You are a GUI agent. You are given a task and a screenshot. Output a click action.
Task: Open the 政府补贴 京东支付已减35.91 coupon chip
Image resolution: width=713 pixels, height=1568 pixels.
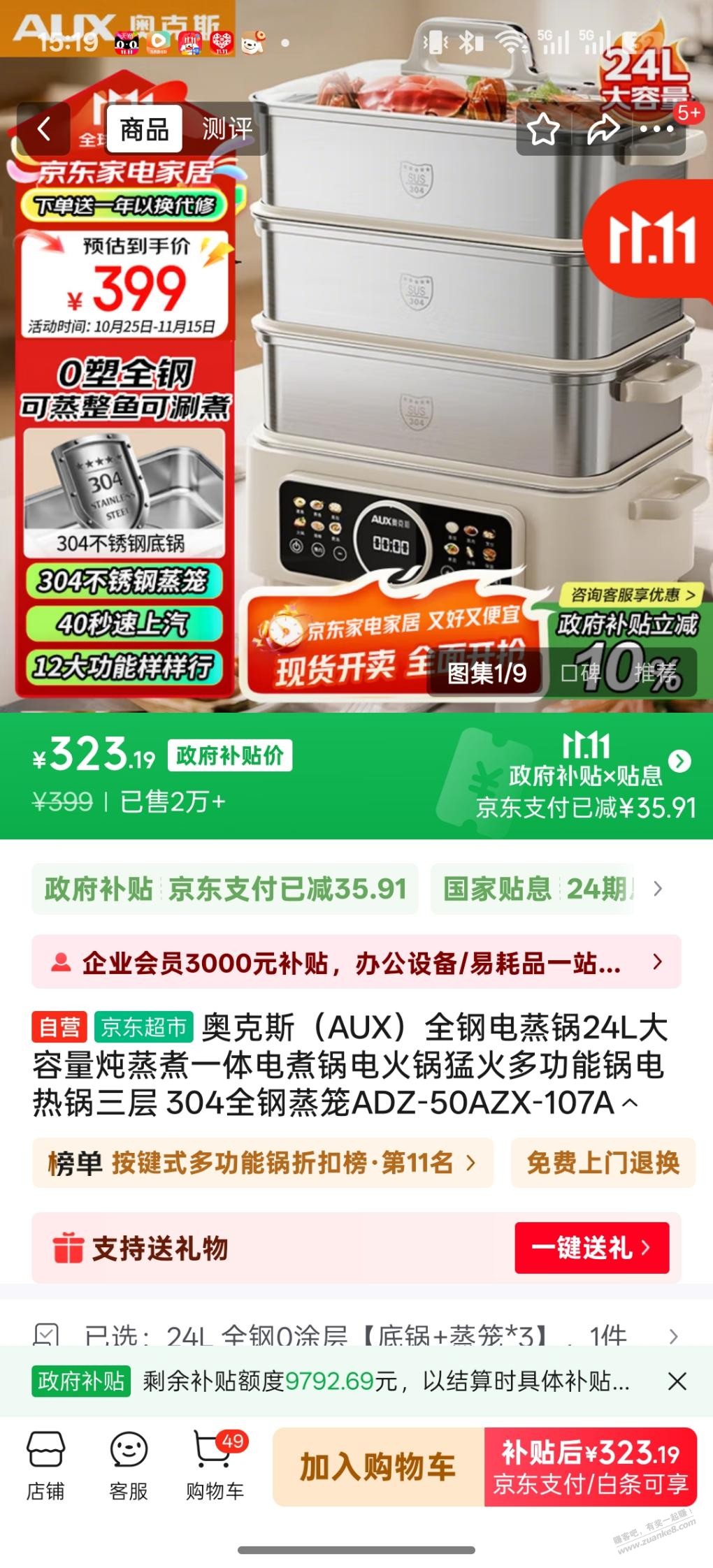pyautogui.click(x=225, y=889)
